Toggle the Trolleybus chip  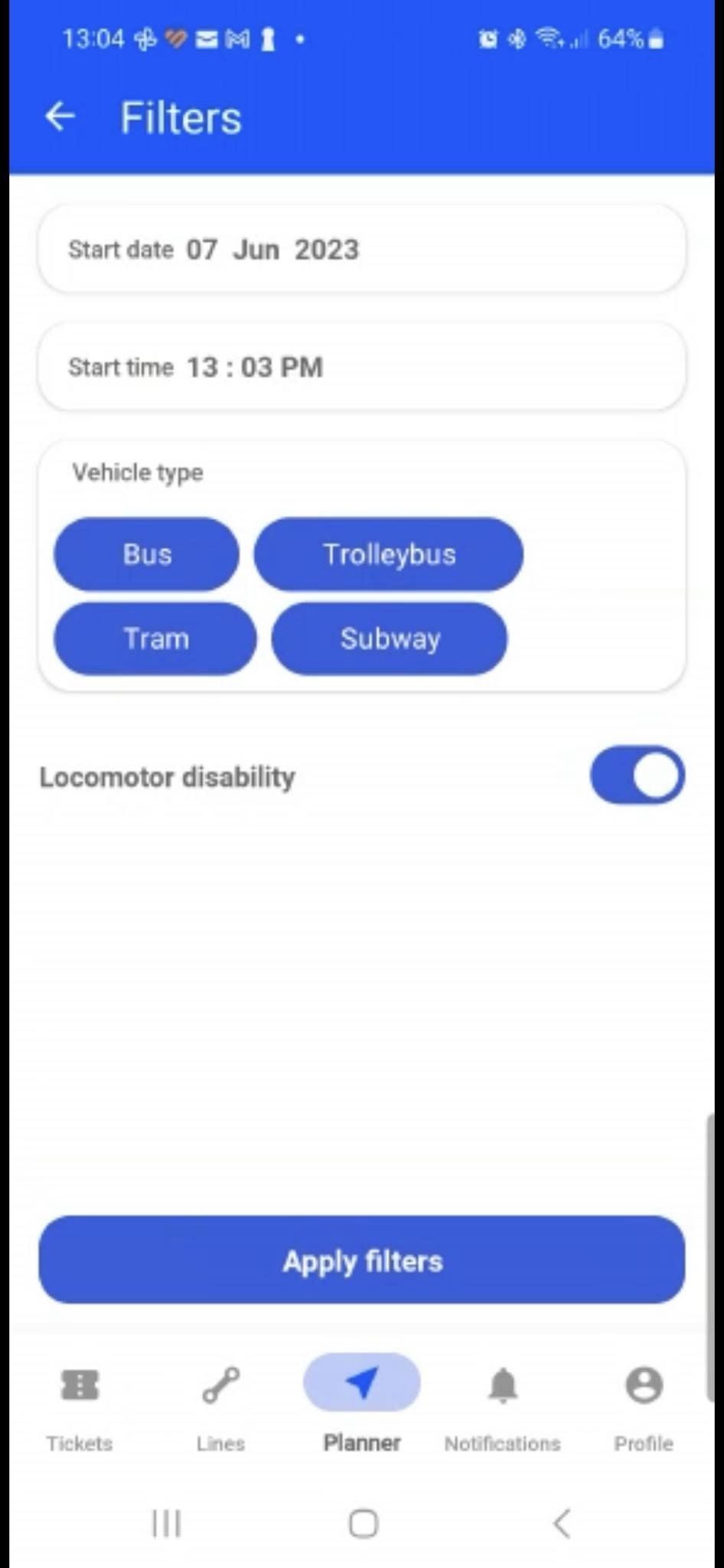point(389,554)
